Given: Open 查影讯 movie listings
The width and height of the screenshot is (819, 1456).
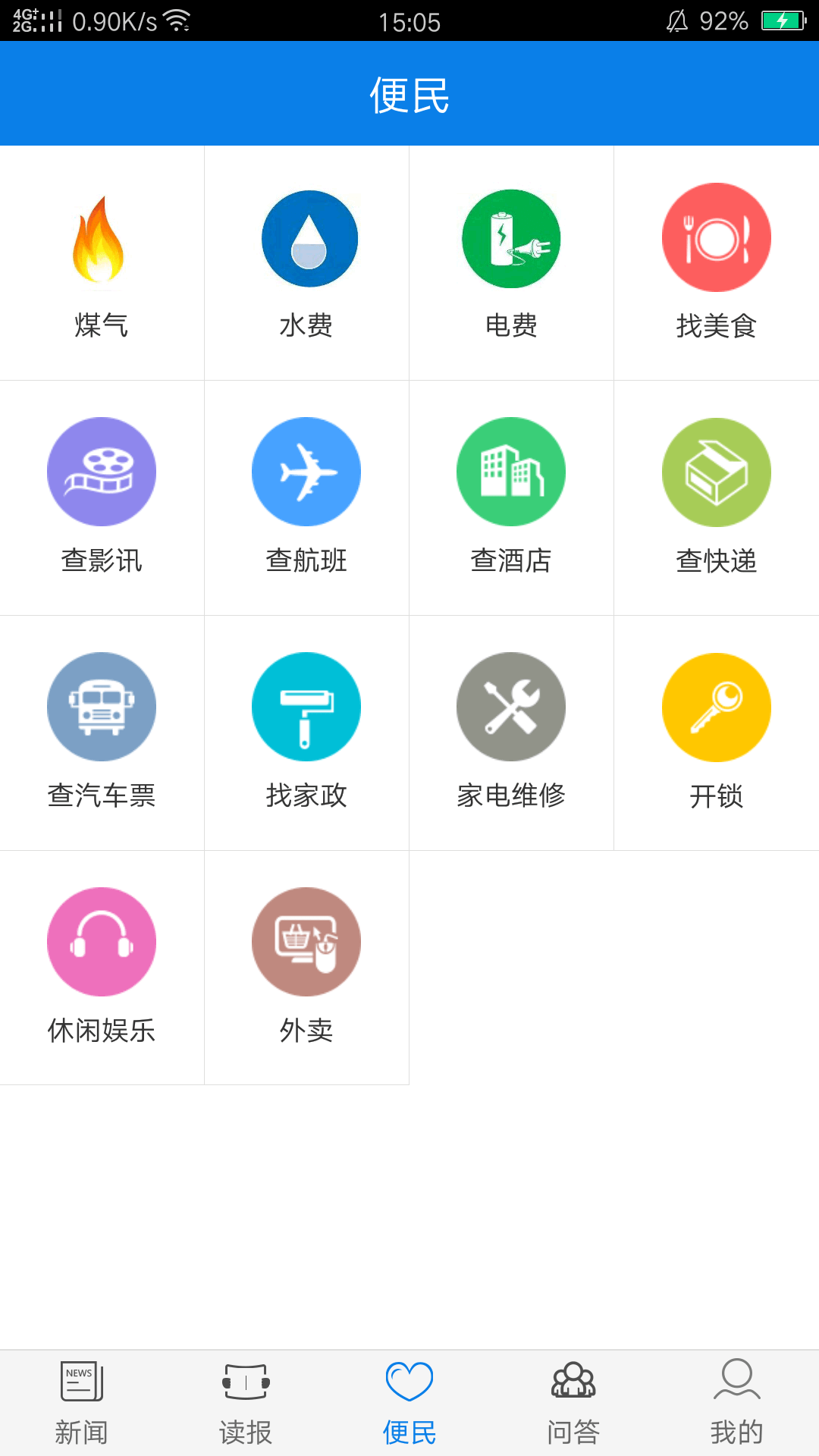Looking at the screenshot, I should pyautogui.click(x=101, y=497).
